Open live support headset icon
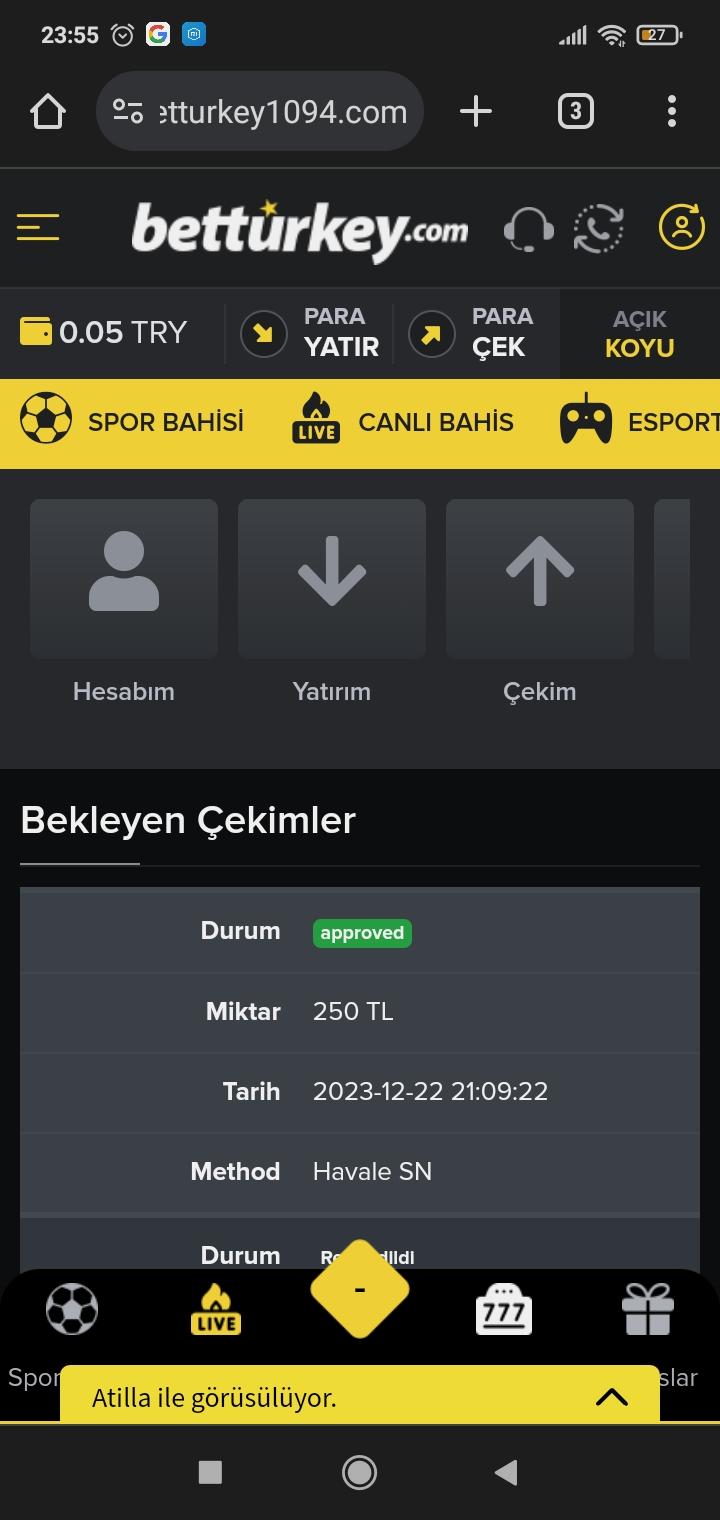The height and width of the screenshot is (1520, 720). tap(528, 228)
